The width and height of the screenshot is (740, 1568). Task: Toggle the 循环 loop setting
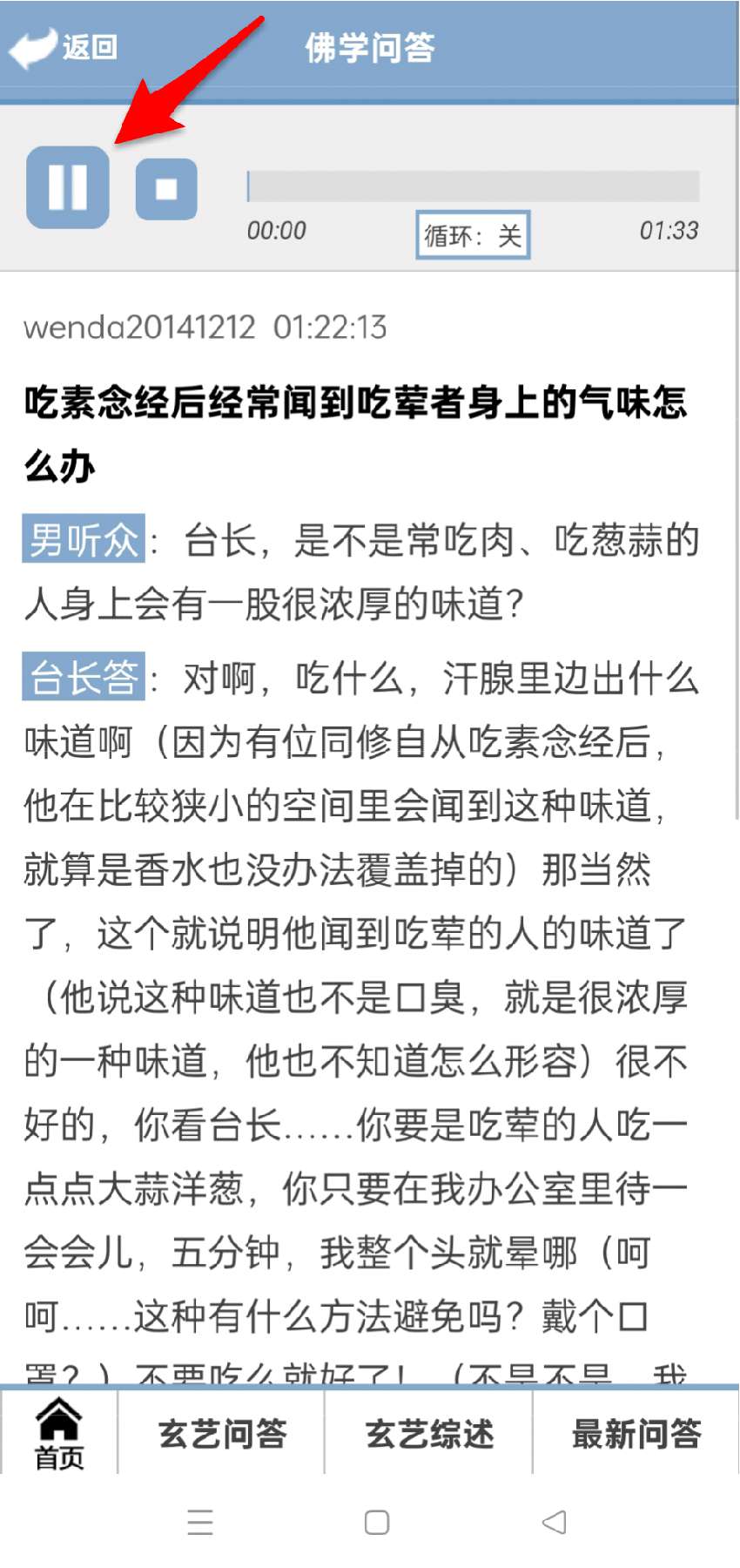[x=473, y=235]
